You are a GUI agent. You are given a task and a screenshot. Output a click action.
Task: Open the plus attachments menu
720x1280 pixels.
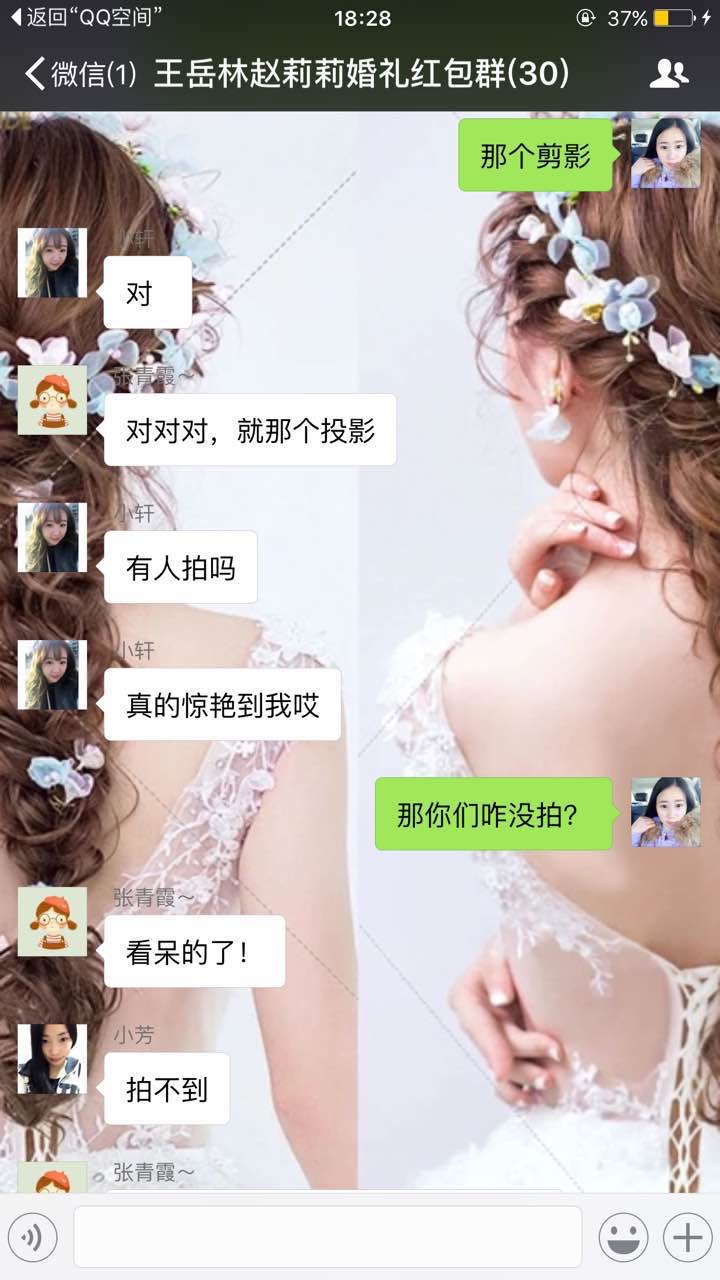[x=687, y=1238]
